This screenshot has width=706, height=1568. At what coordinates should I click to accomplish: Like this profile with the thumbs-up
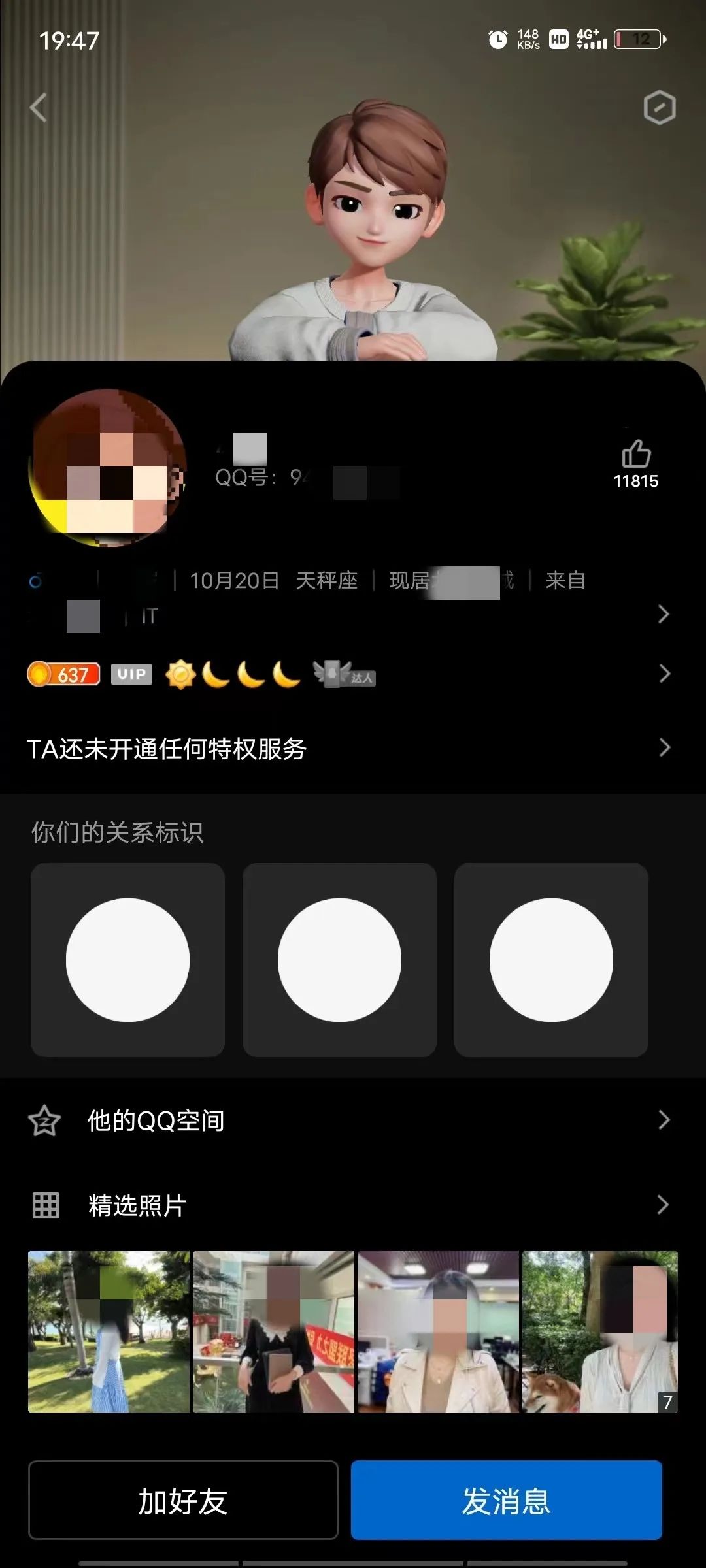(635, 455)
